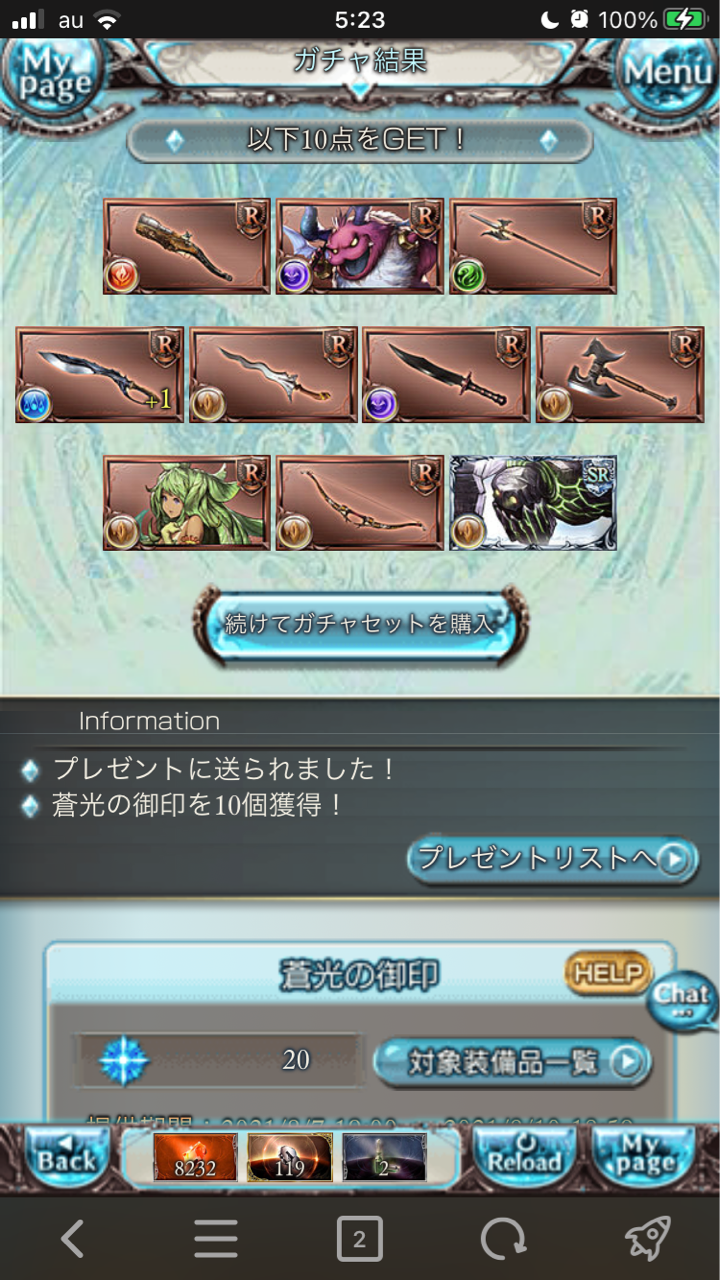View the pink demon summon card
Image resolution: width=720 pixels, height=1280 pixels.
coord(360,246)
